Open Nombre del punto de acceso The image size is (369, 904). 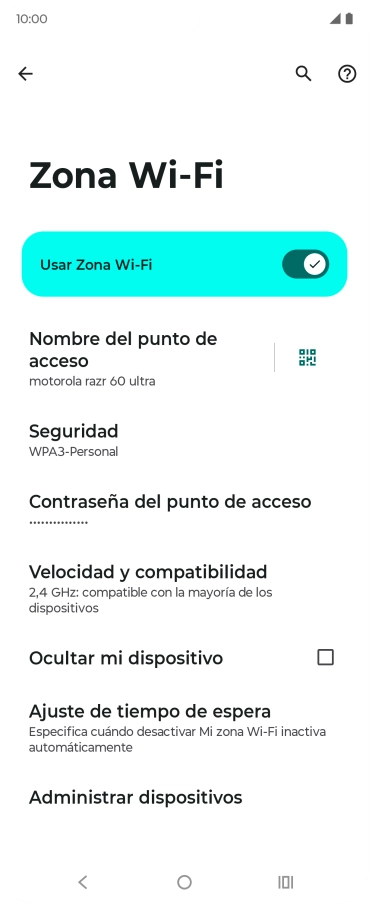[x=148, y=358]
